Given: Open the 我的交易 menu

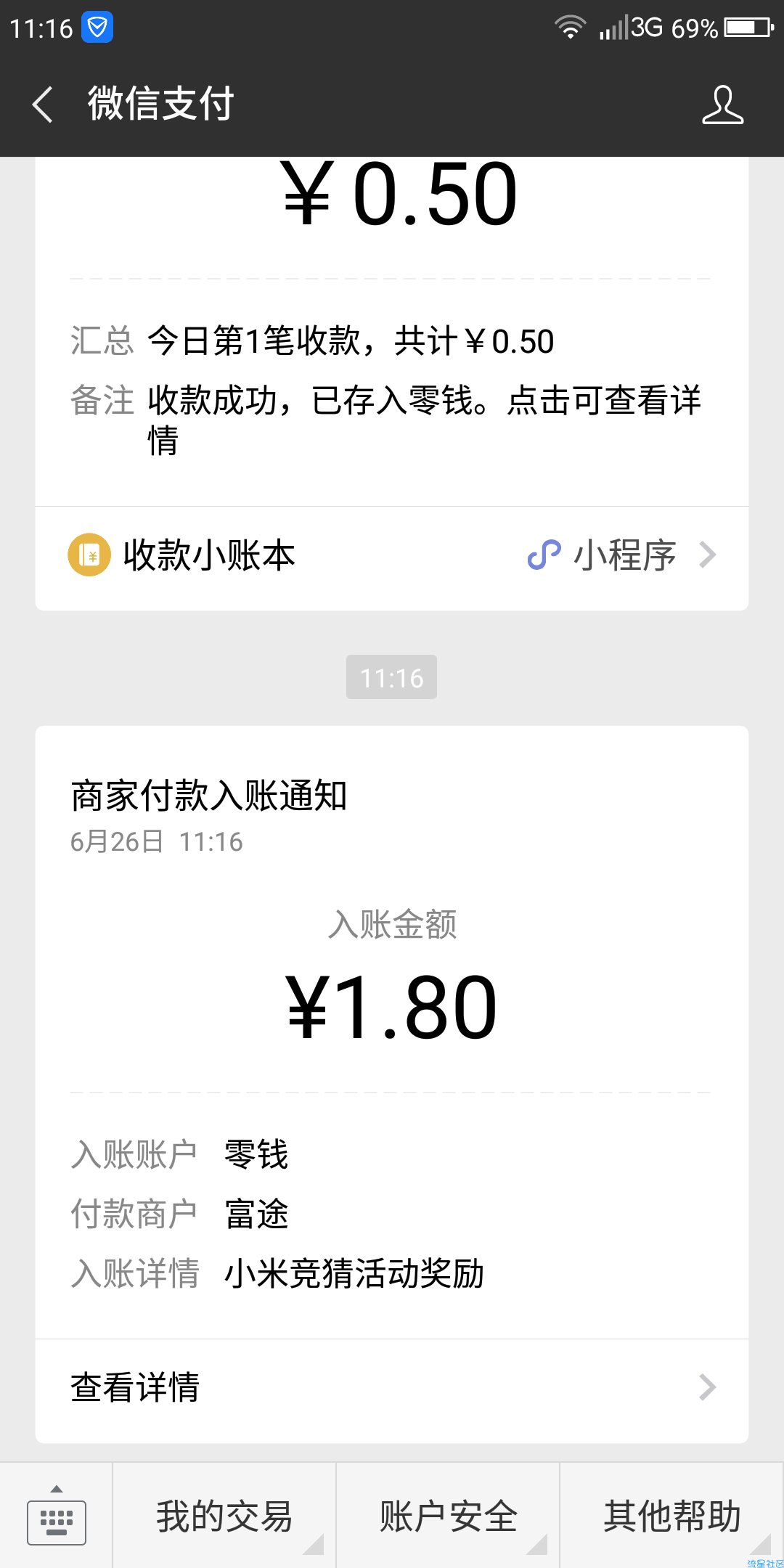Looking at the screenshot, I should [224, 1516].
